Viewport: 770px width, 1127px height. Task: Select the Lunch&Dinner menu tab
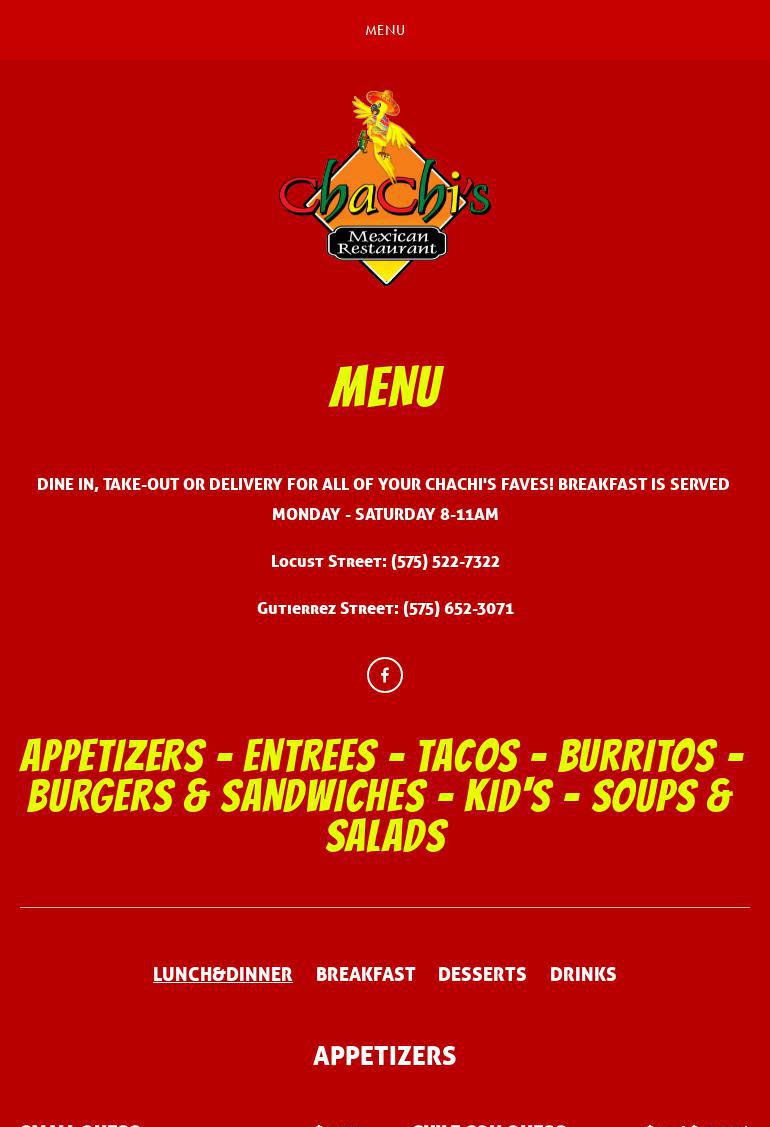click(x=222, y=974)
